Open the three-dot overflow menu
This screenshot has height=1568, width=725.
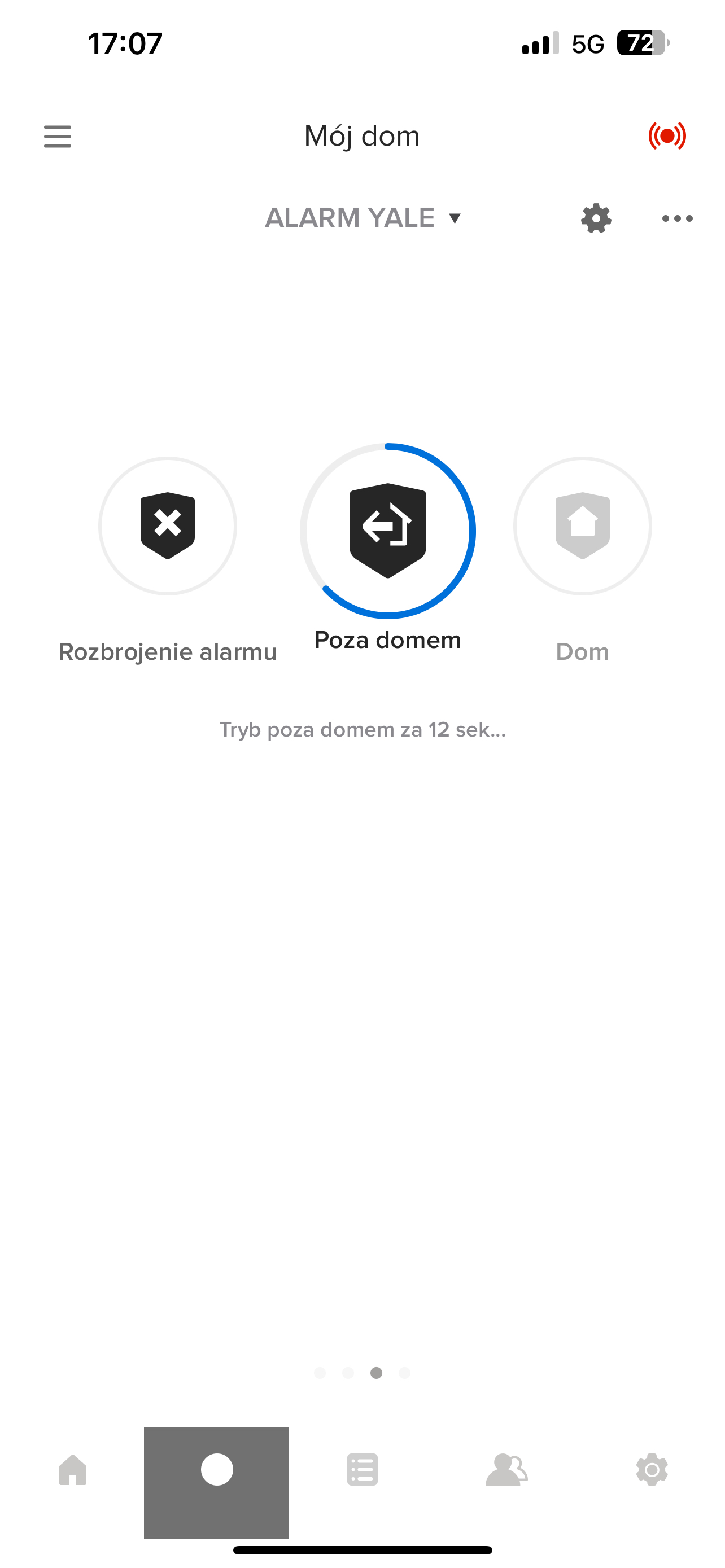[x=677, y=218]
